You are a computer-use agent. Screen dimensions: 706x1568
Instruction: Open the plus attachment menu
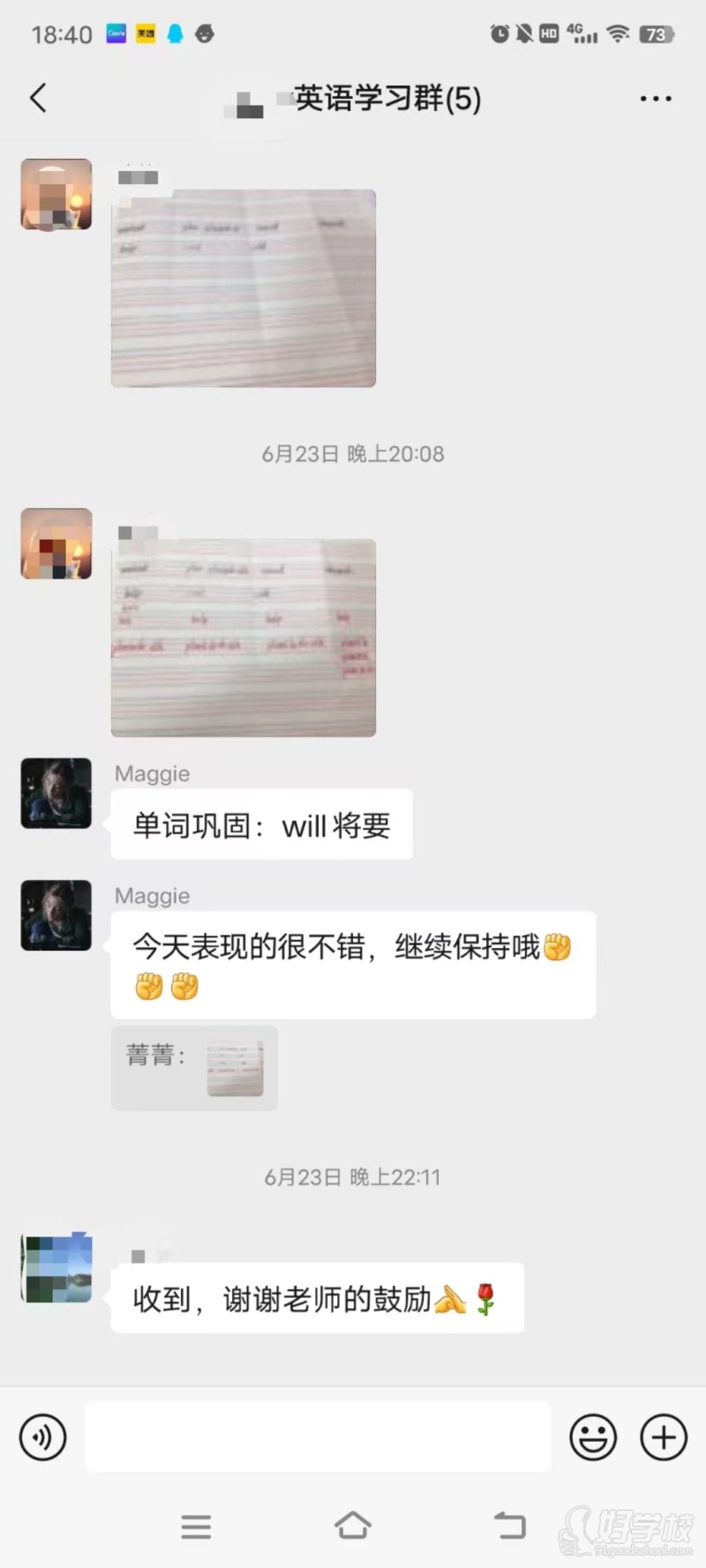664,1437
